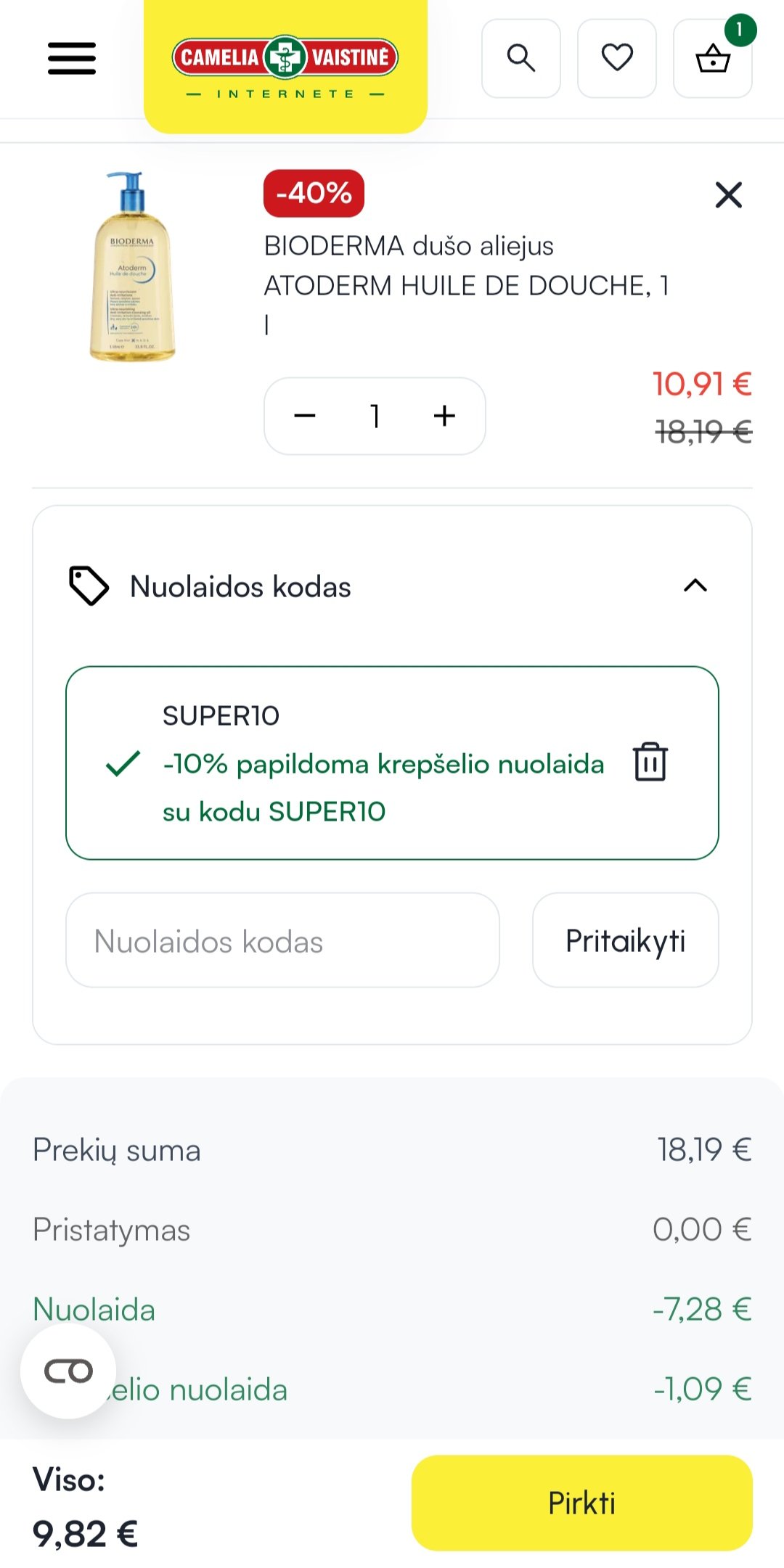Tap the Pirkti button
The height and width of the screenshot is (1568, 784).
582,1503
